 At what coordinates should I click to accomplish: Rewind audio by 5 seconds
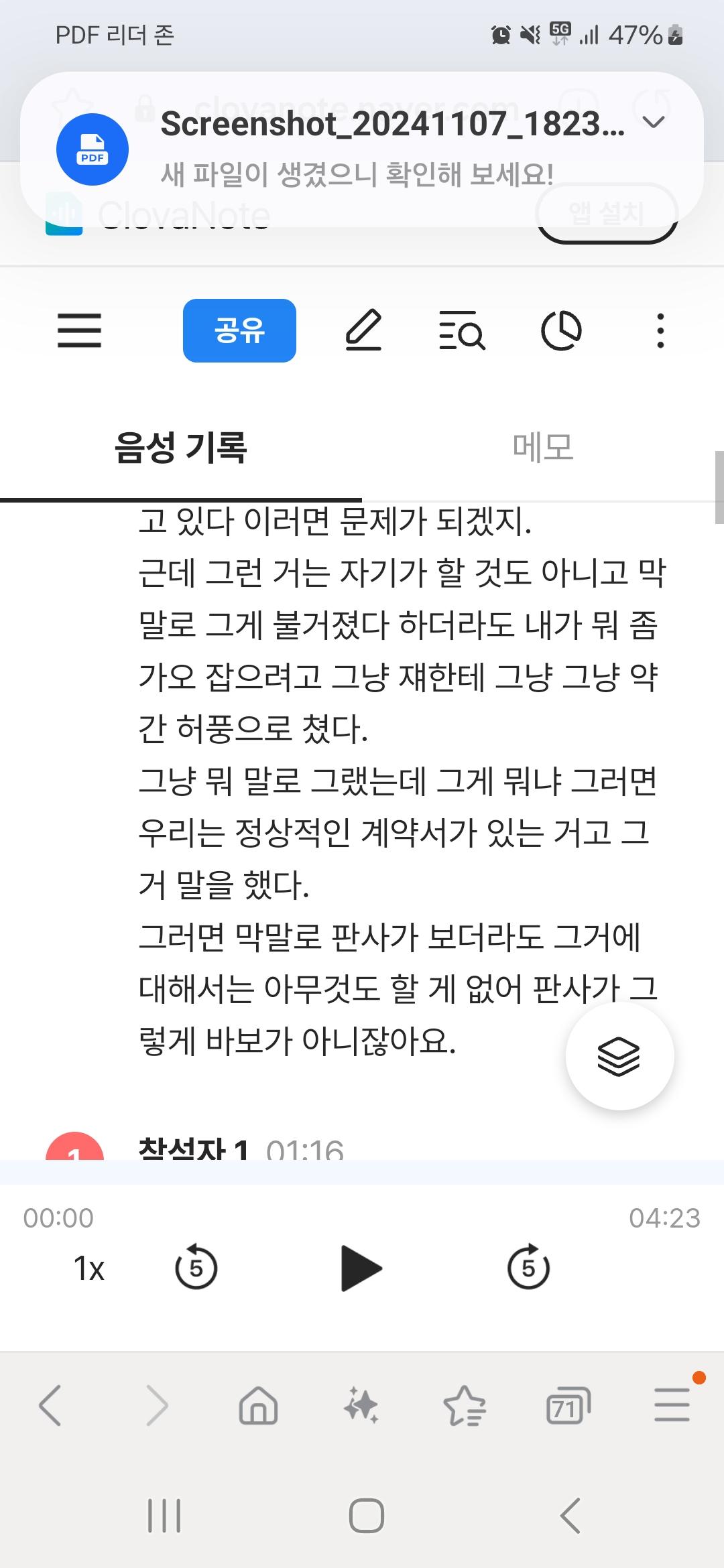click(x=196, y=1267)
